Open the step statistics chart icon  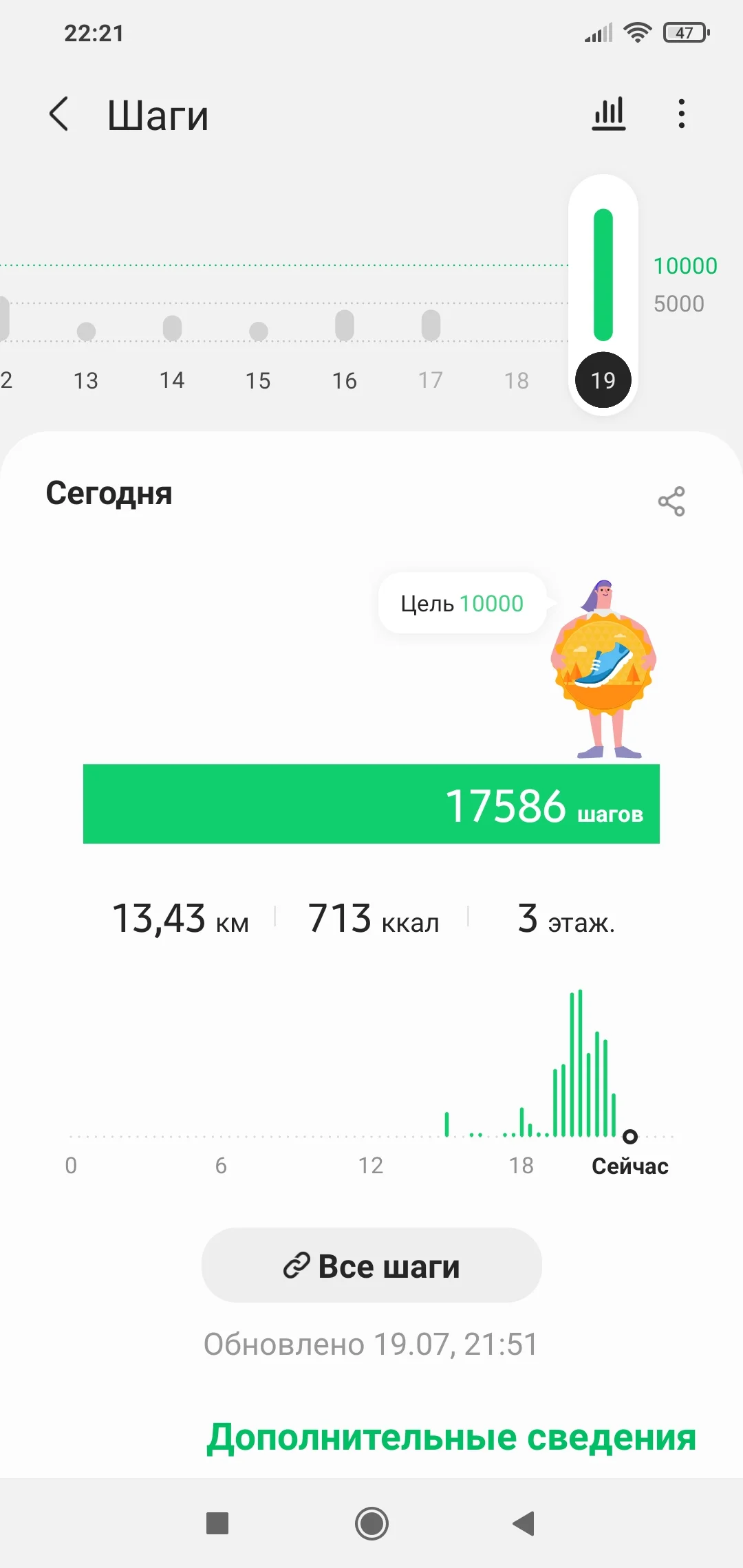[x=609, y=114]
